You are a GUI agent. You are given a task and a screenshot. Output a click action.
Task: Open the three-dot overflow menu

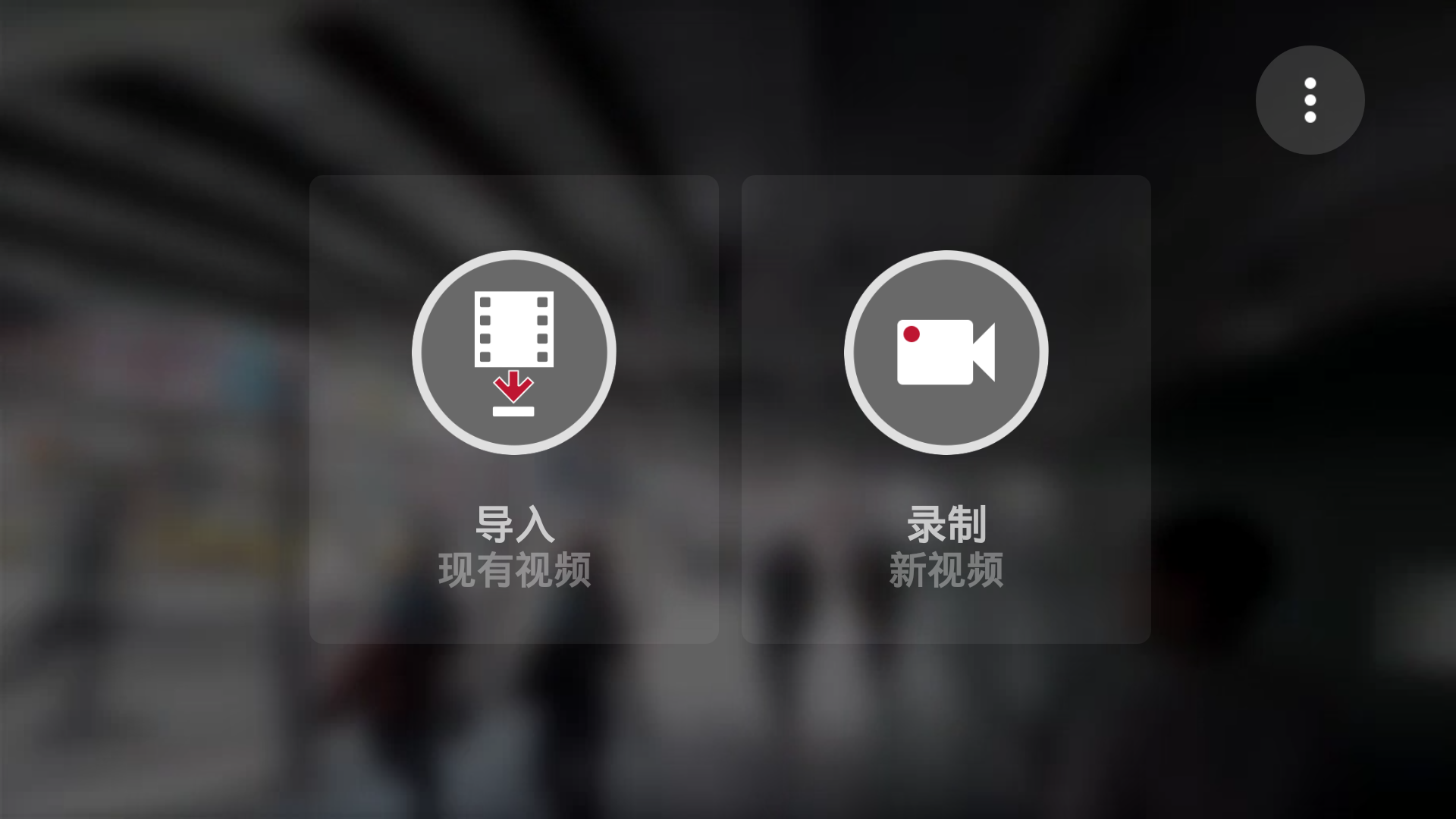click(1310, 100)
